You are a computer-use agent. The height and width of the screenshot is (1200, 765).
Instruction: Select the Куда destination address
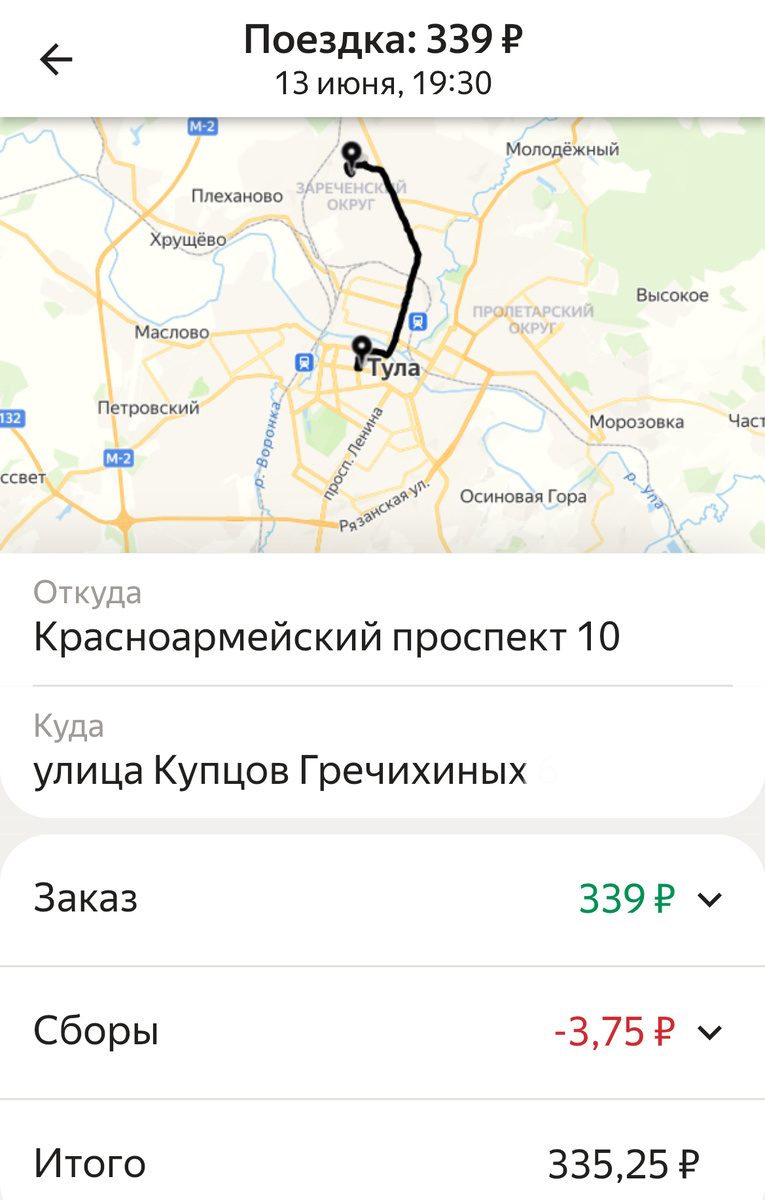coord(280,757)
